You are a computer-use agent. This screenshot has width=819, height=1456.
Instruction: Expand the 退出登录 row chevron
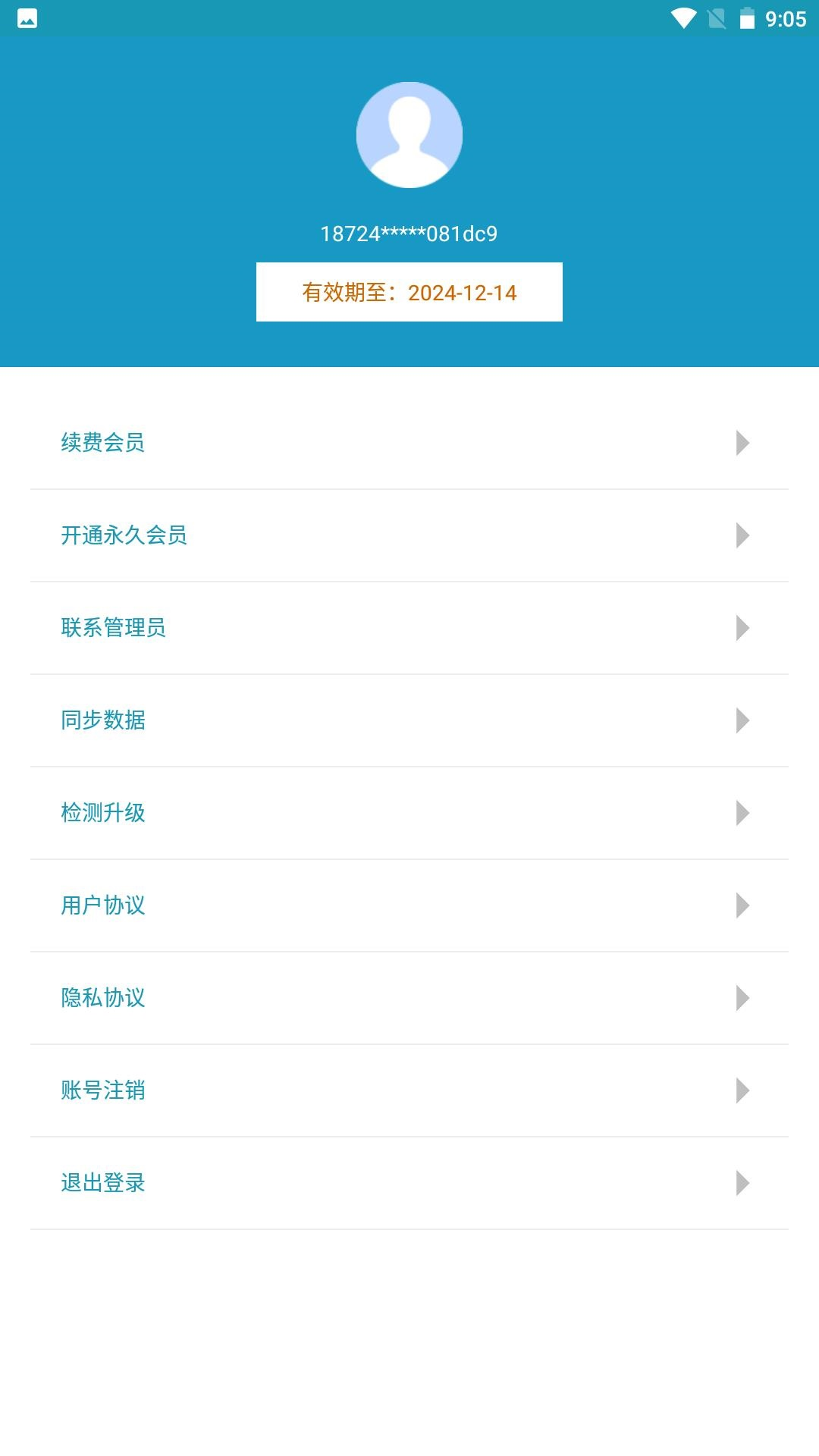click(742, 1182)
